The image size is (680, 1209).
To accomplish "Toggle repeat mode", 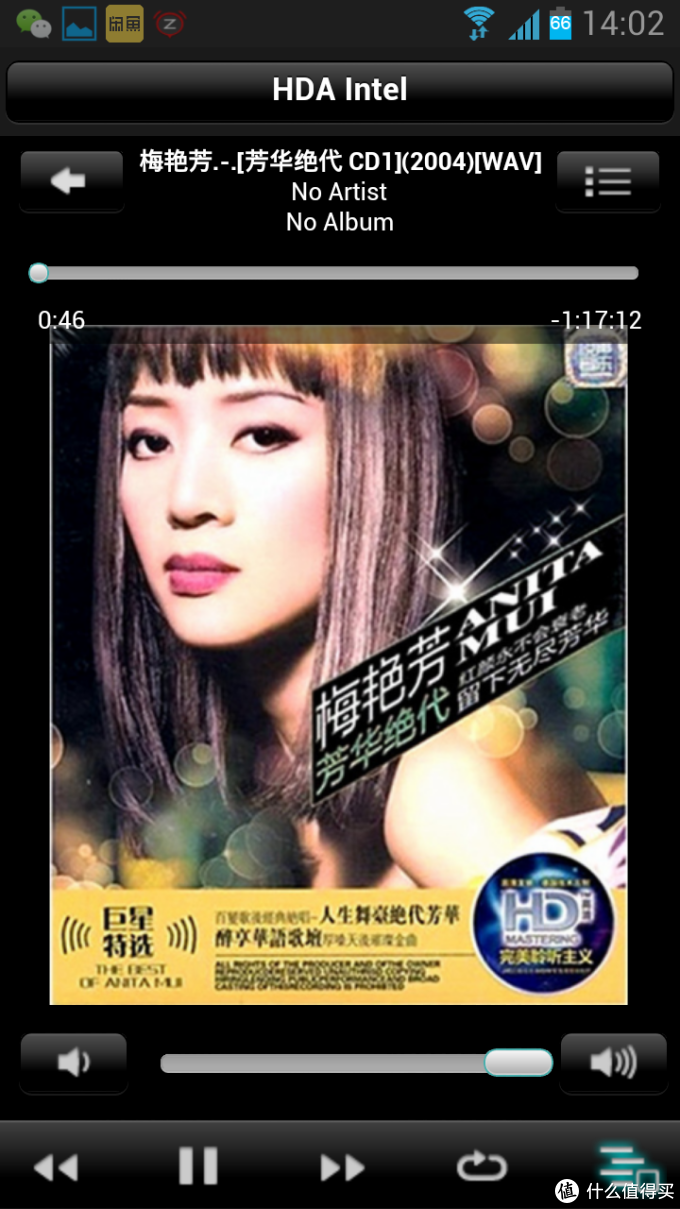I will point(481,1167).
